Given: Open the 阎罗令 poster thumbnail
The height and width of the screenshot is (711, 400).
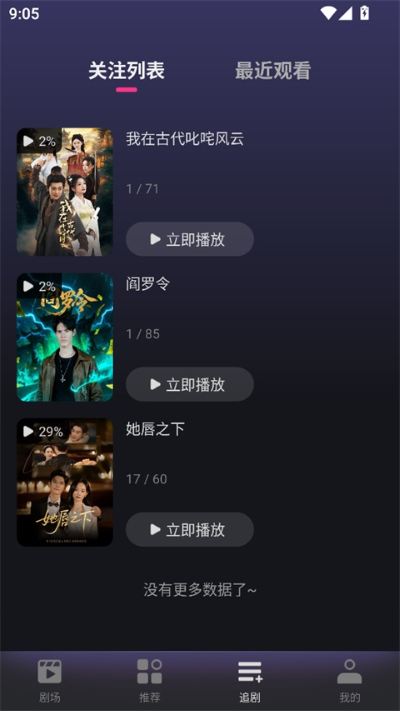Looking at the screenshot, I should tap(65, 337).
